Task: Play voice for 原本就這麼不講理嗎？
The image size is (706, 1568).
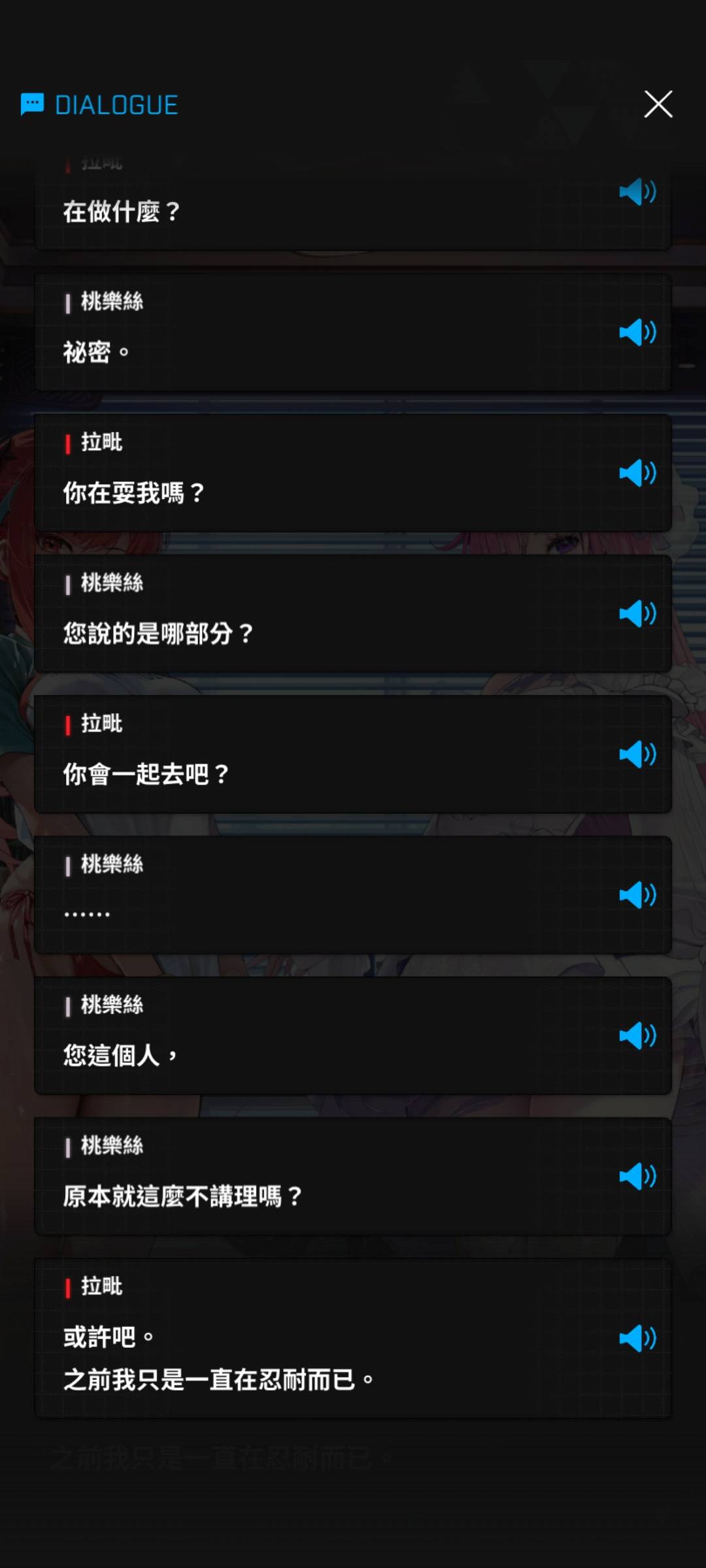Action: (637, 1177)
